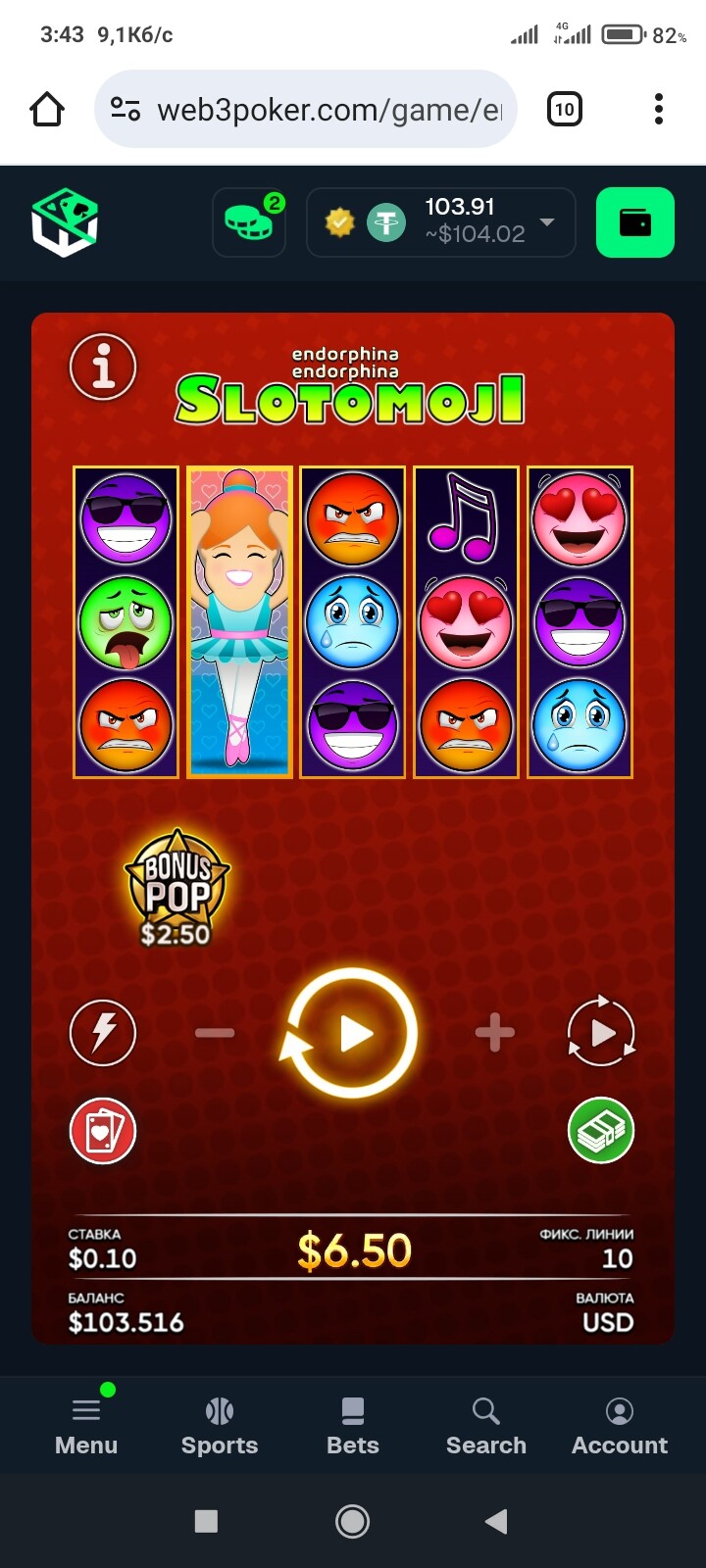Open the Search tab
This screenshot has width=706, height=1568.
click(486, 1426)
